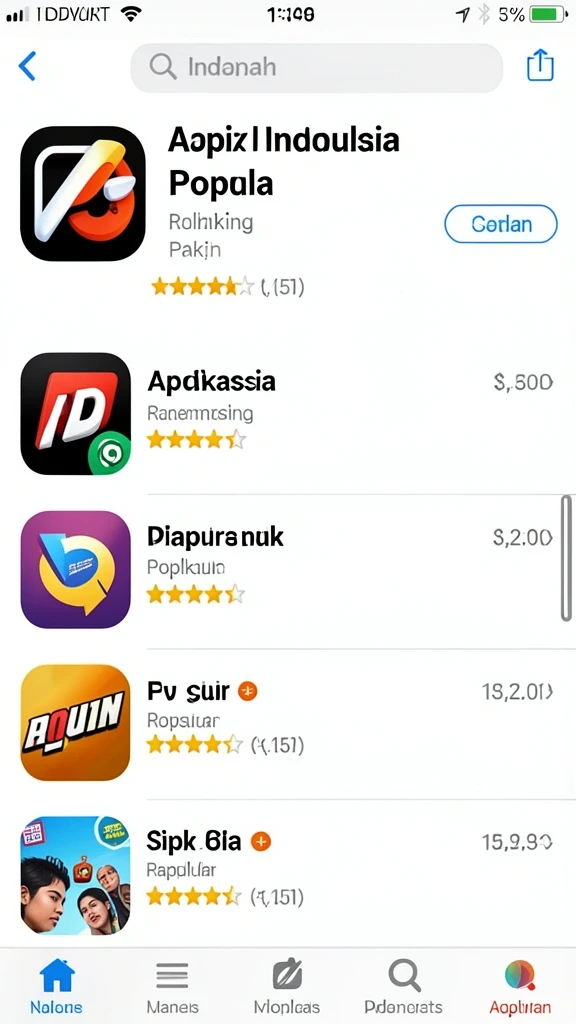Switch to the Pdenorats search tab

point(403,986)
